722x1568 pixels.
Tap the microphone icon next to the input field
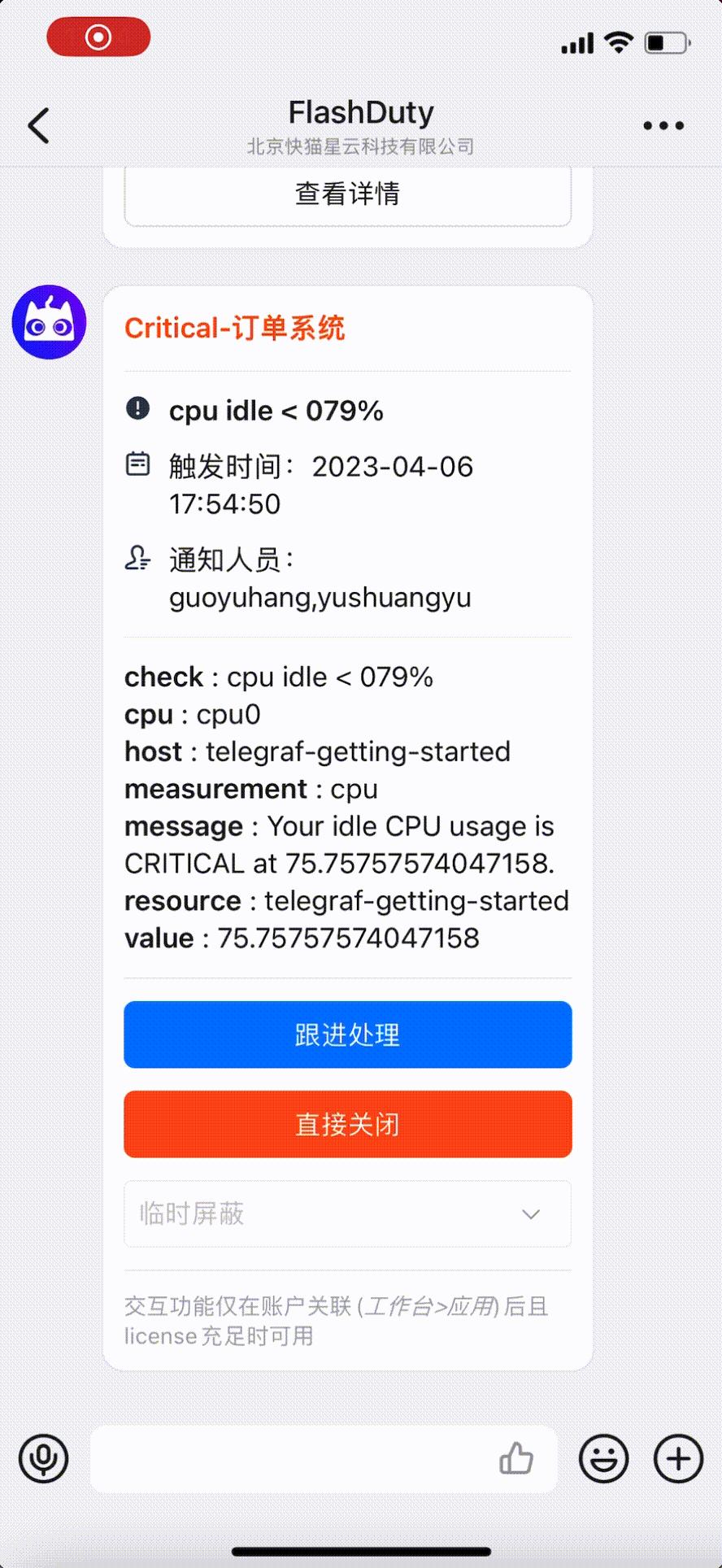tap(43, 1459)
